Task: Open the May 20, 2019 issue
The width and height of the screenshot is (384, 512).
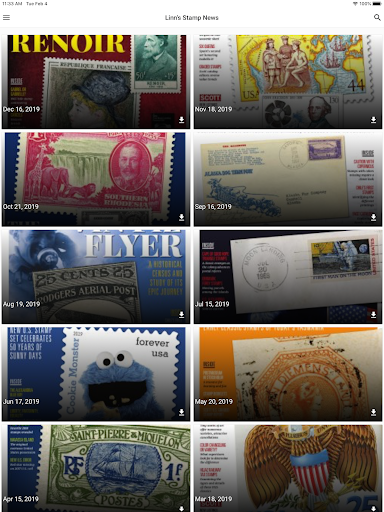Action: coord(288,374)
